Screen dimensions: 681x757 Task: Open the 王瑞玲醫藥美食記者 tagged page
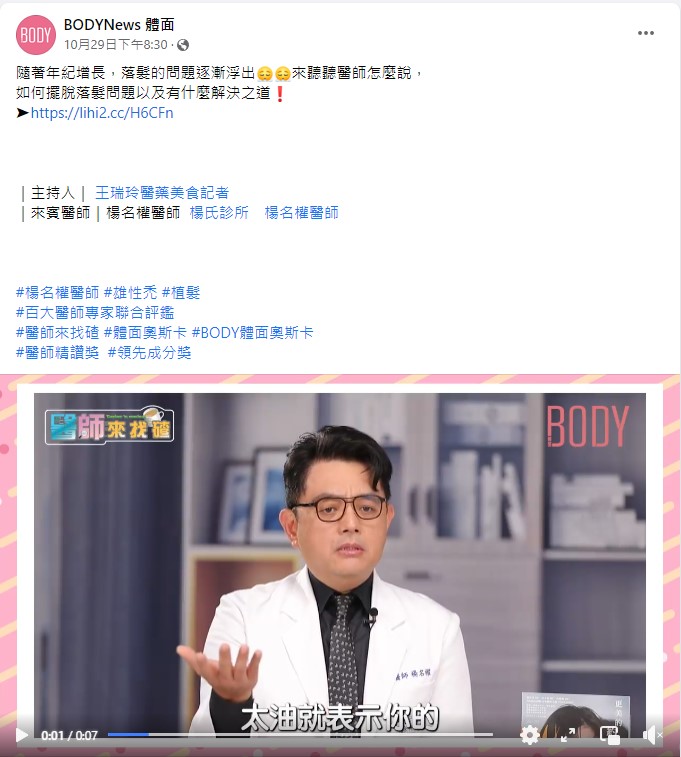(162, 192)
